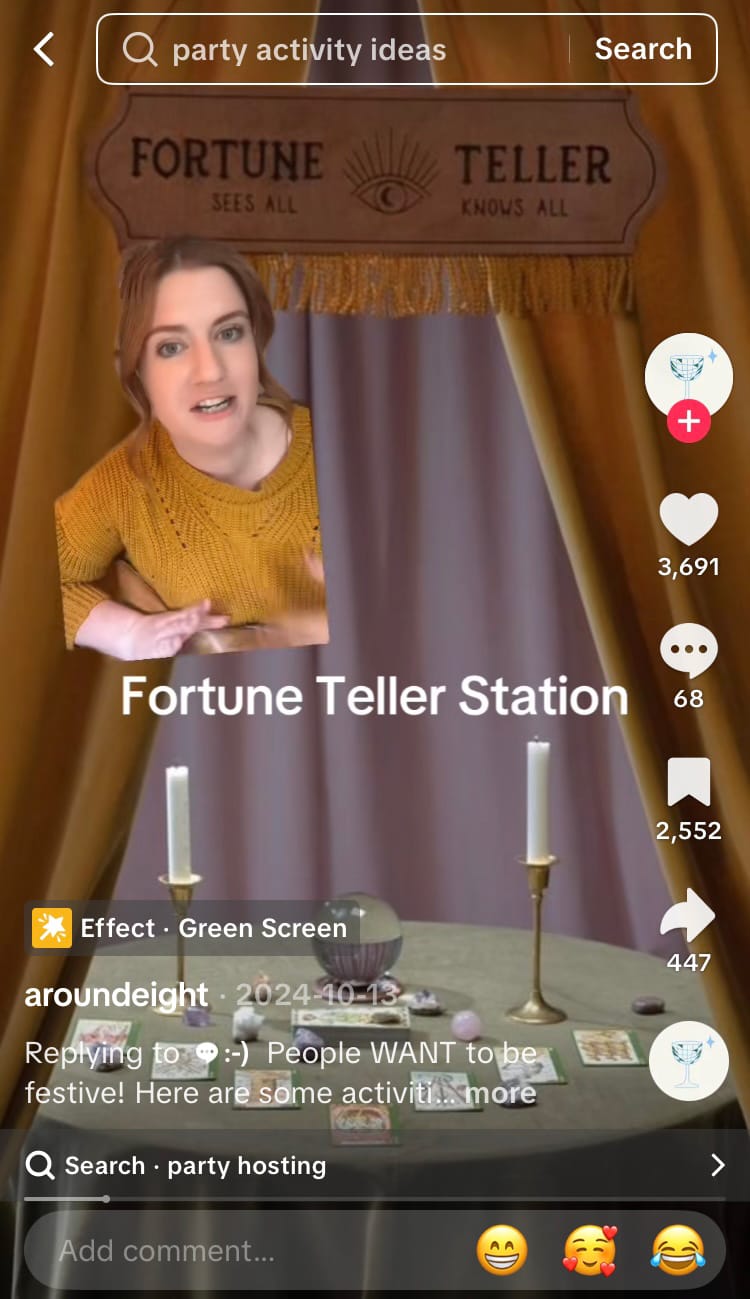Visit the aroundeight profile
This screenshot has height=1299, width=750.
pyautogui.click(x=116, y=995)
